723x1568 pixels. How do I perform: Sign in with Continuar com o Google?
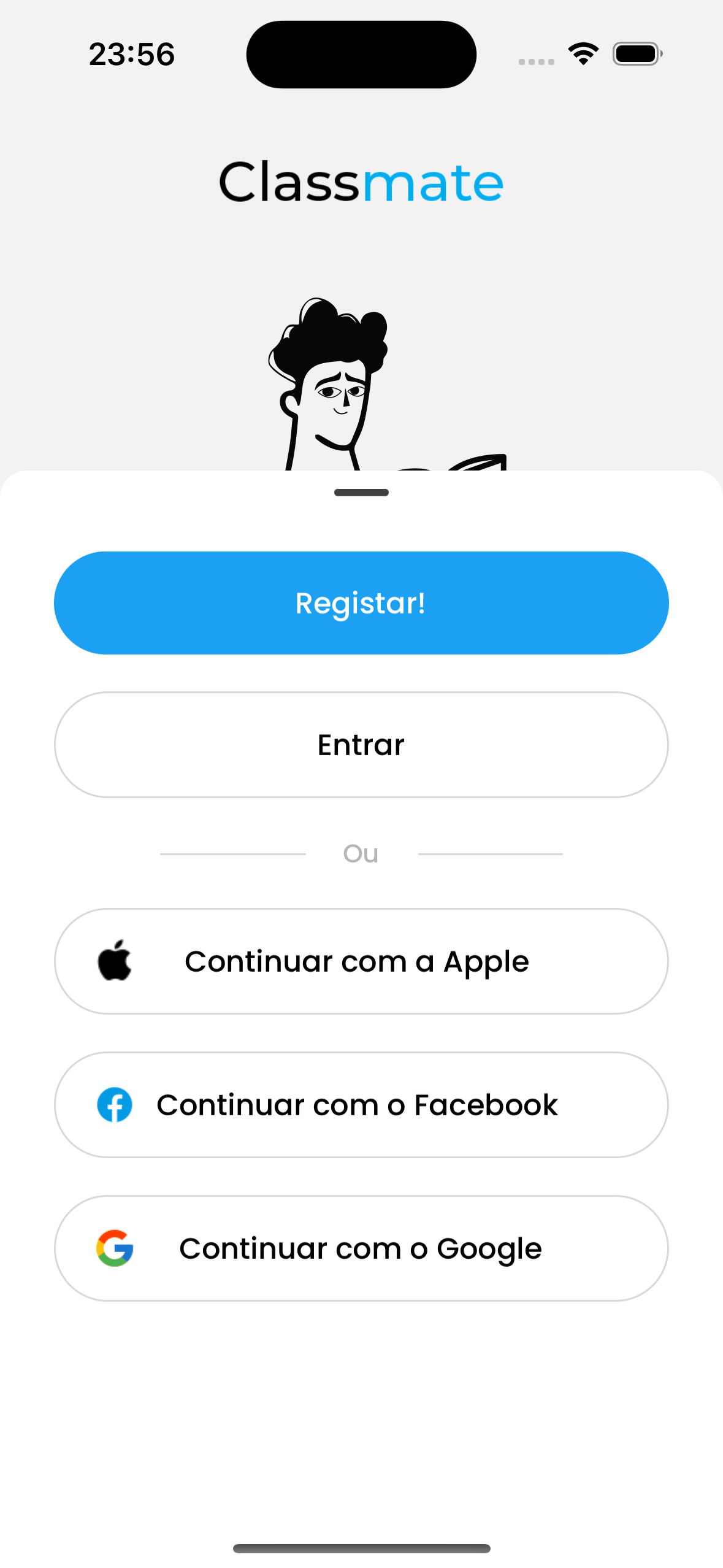pos(361,1248)
